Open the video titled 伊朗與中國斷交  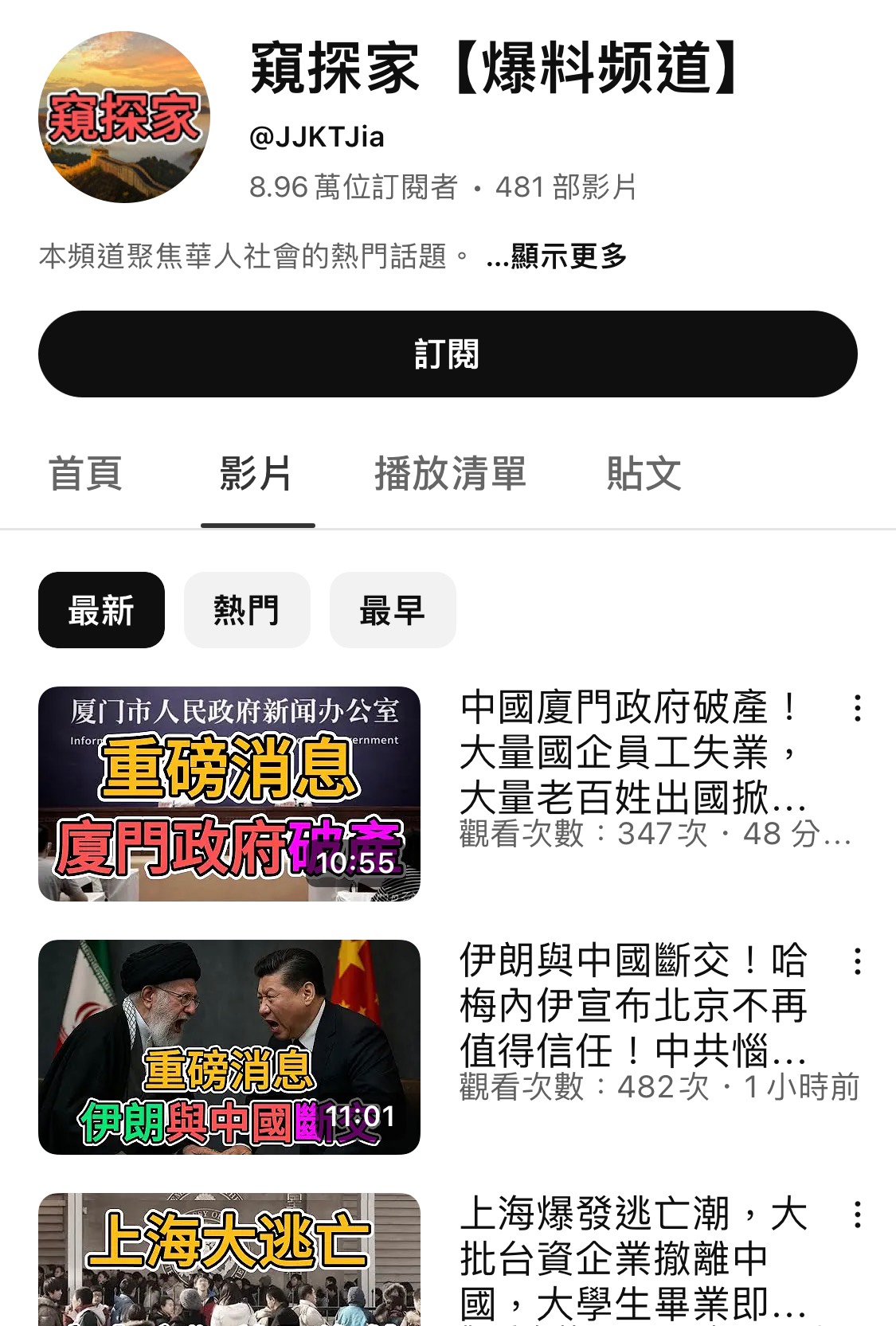tap(632, 1005)
